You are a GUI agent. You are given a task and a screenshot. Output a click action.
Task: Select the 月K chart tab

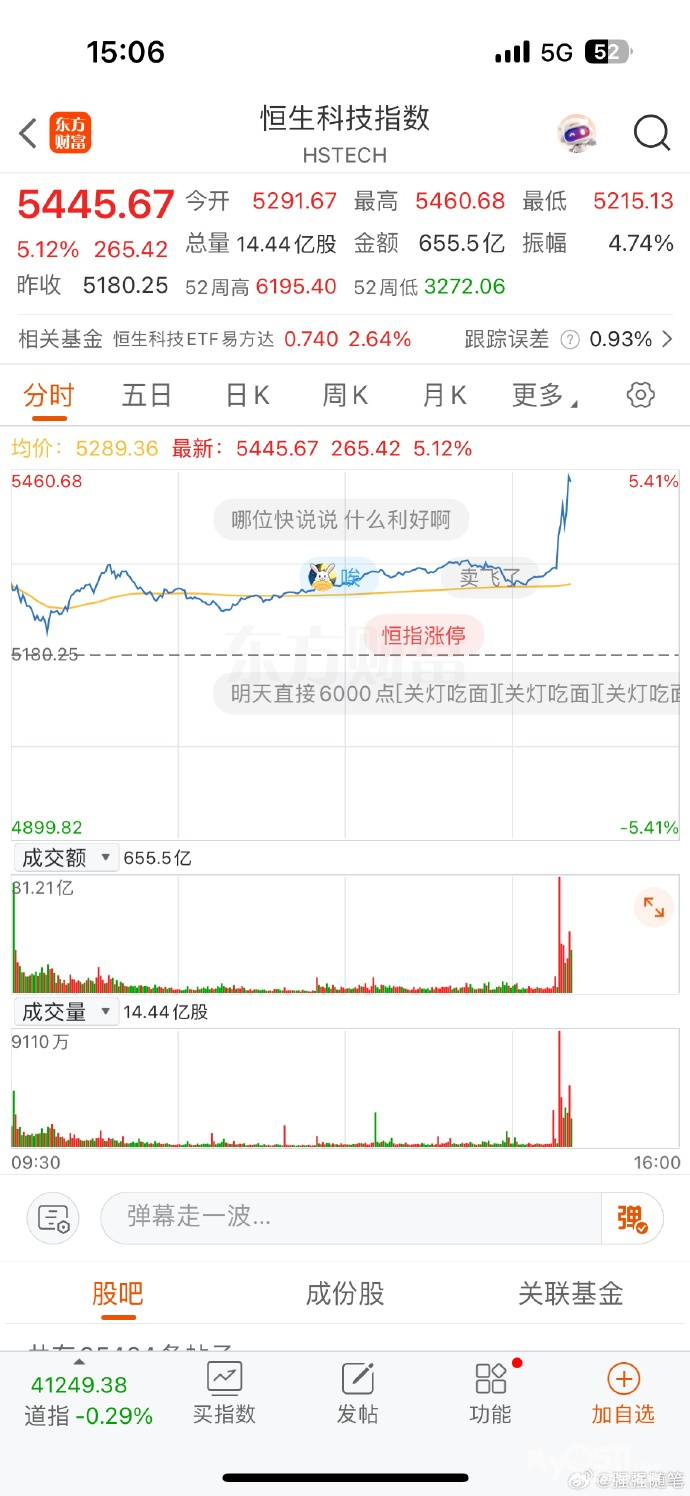[x=444, y=396]
